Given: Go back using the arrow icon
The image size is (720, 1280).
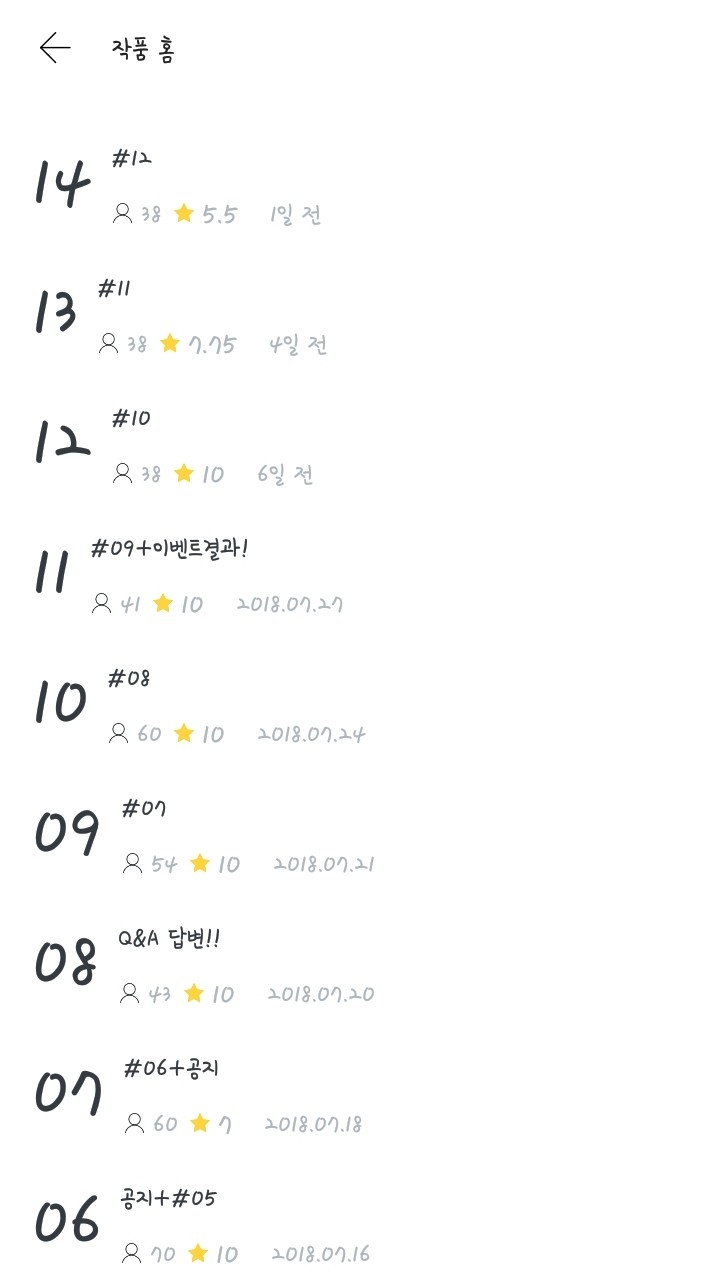Looking at the screenshot, I should pyautogui.click(x=55, y=48).
